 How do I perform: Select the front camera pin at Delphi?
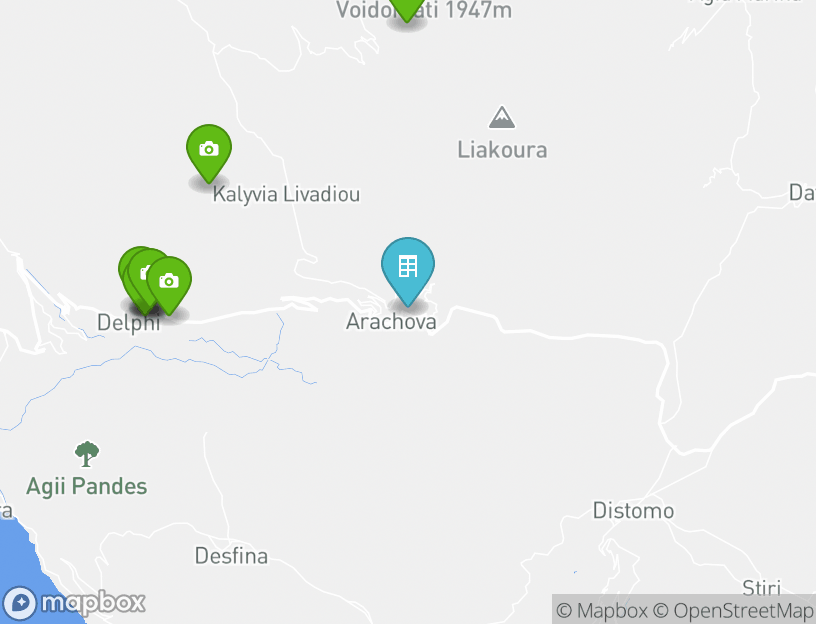[x=169, y=281]
